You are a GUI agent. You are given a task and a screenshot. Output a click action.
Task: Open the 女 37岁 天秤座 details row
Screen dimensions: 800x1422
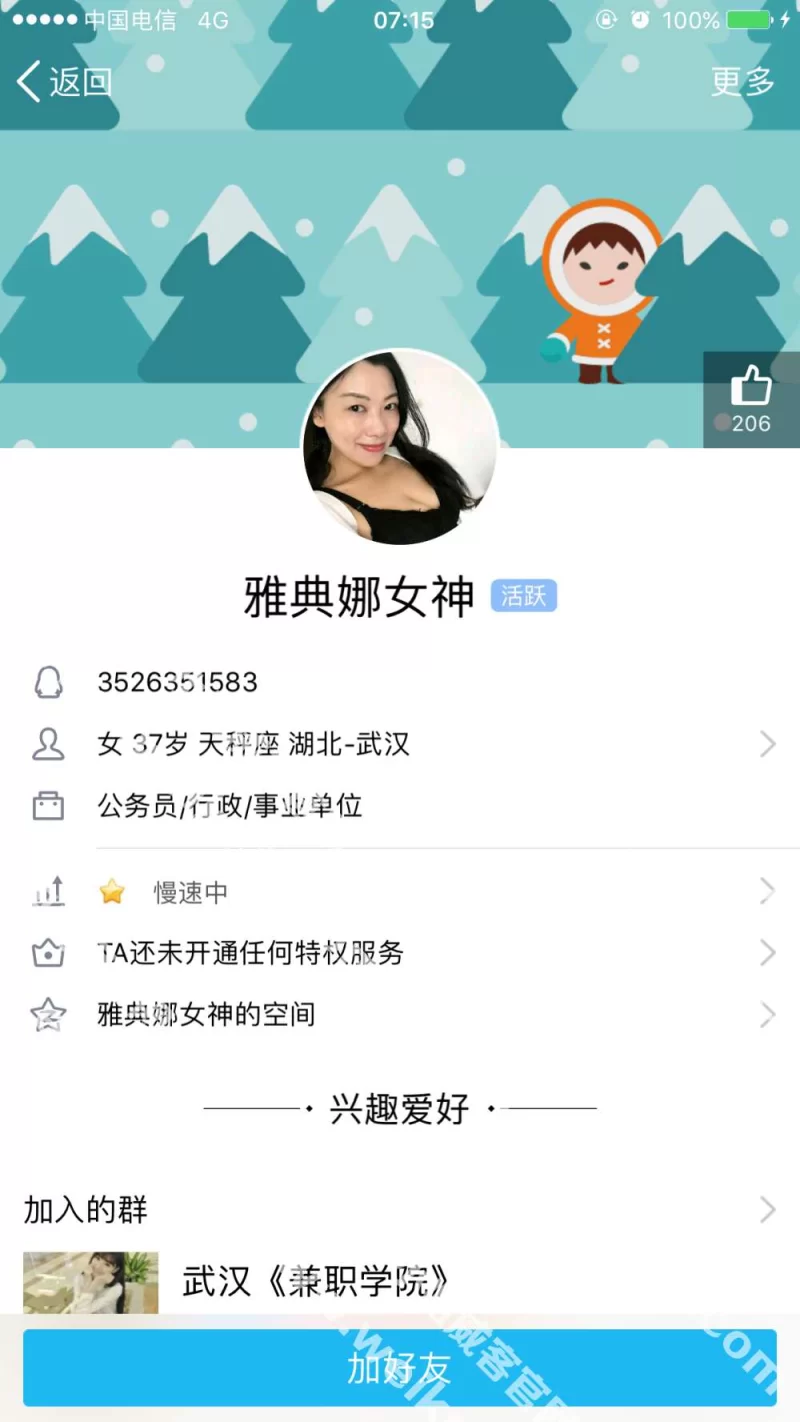[x=400, y=744]
